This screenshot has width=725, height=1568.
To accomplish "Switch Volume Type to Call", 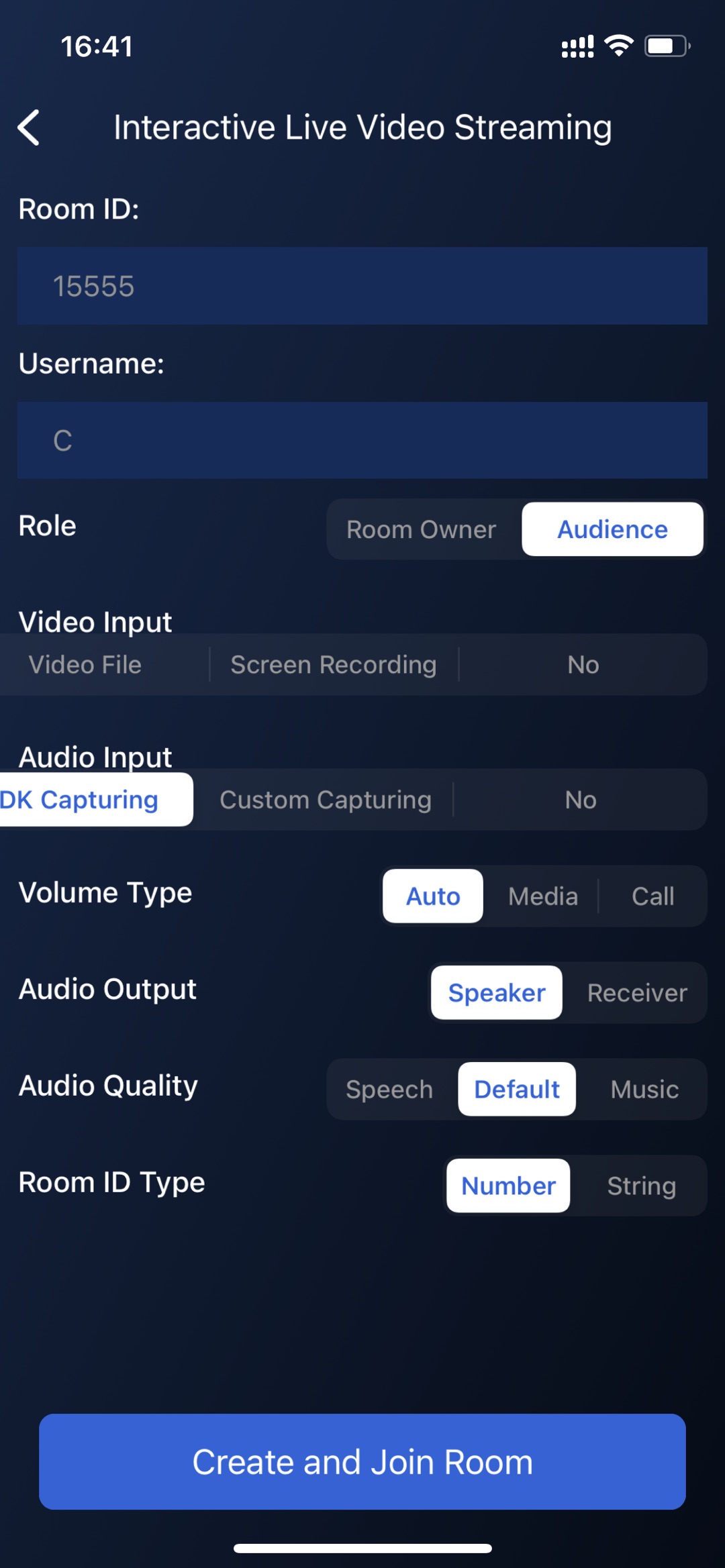I will click(652, 896).
